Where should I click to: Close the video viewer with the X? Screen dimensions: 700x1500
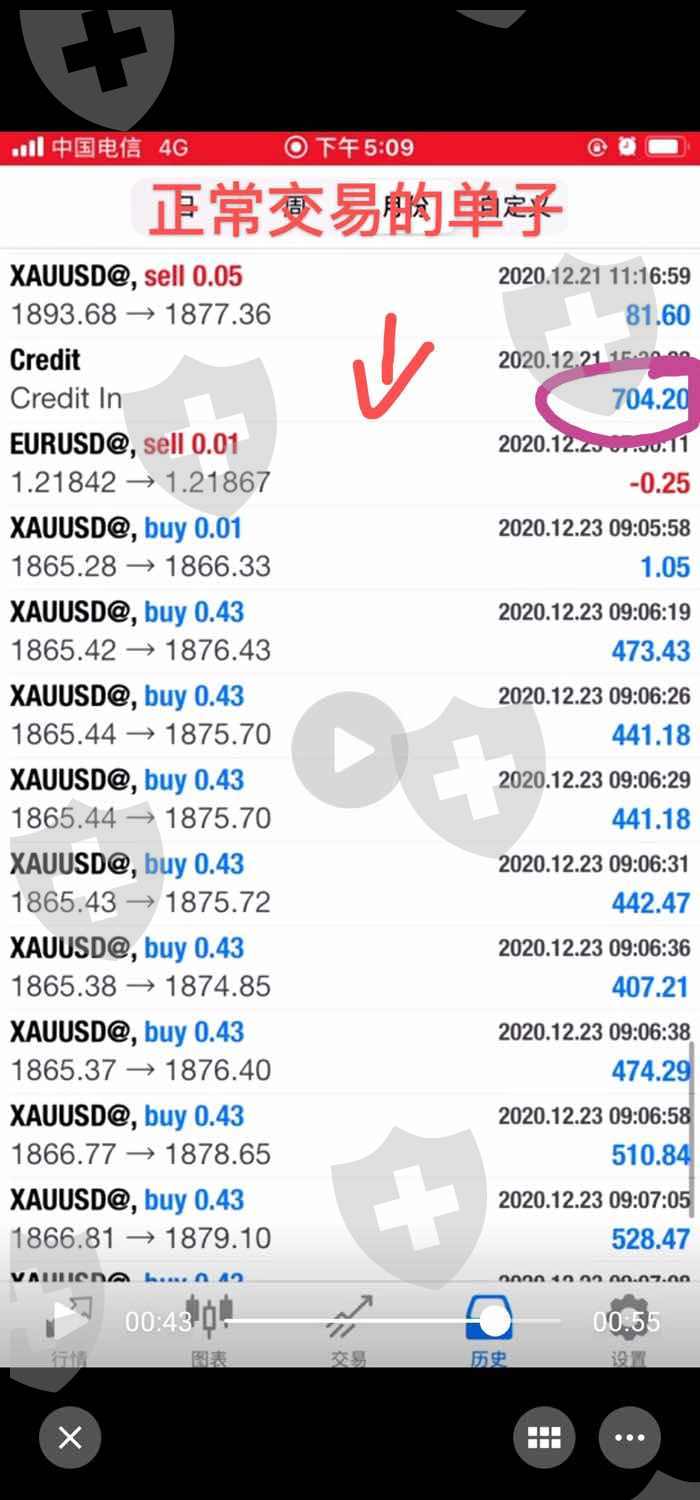[x=70, y=1438]
